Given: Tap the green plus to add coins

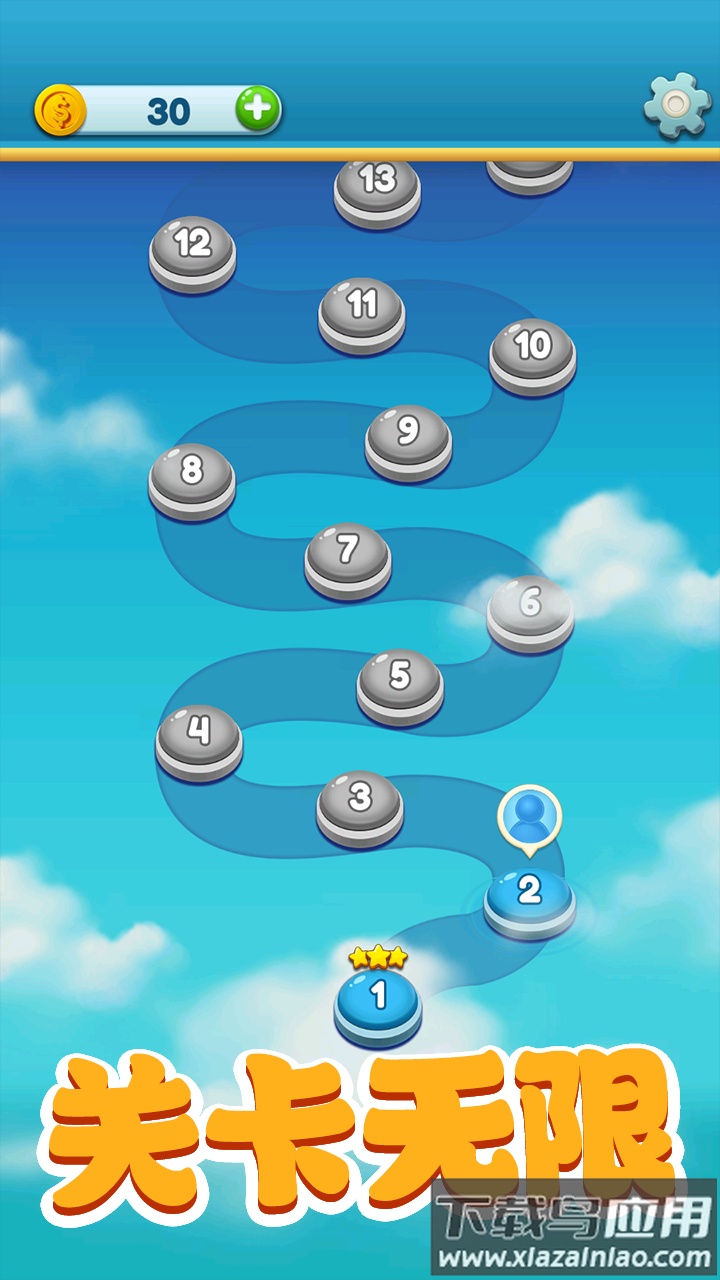Looking at the screenshot, I should pyautogui.click(x=258, y=109).
